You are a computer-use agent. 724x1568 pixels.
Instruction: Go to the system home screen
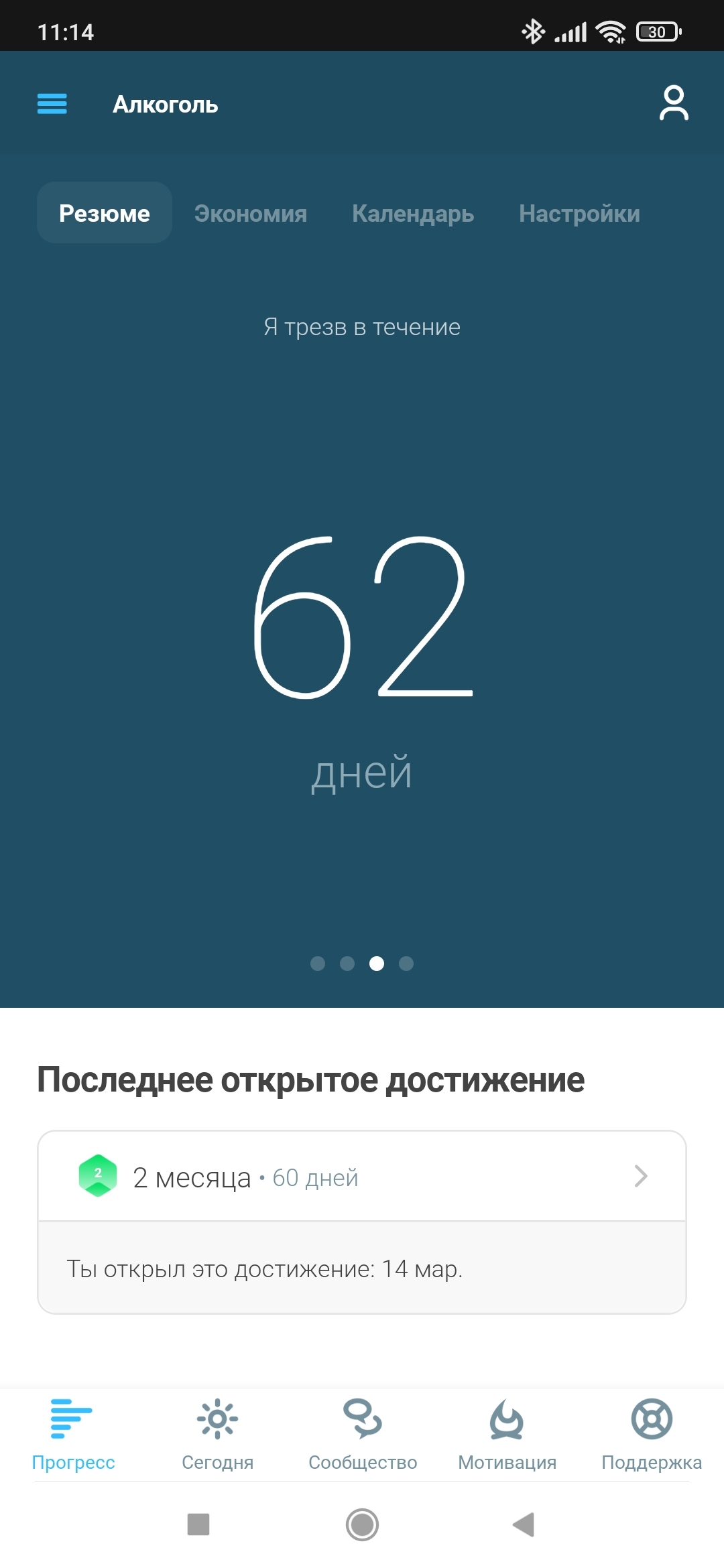click(362, 1524)
